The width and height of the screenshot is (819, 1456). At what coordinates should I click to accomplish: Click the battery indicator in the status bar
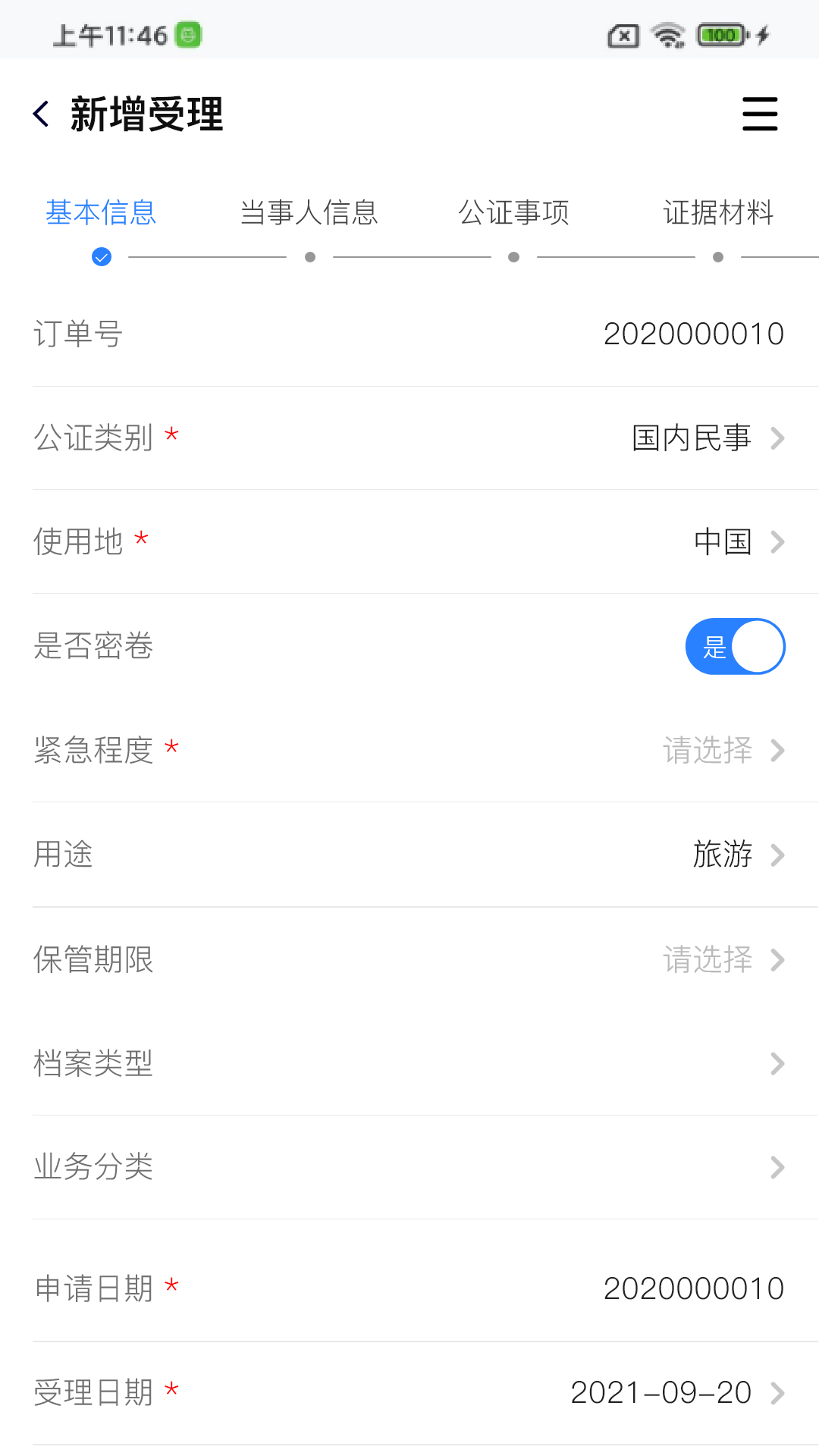click(719, 35)
